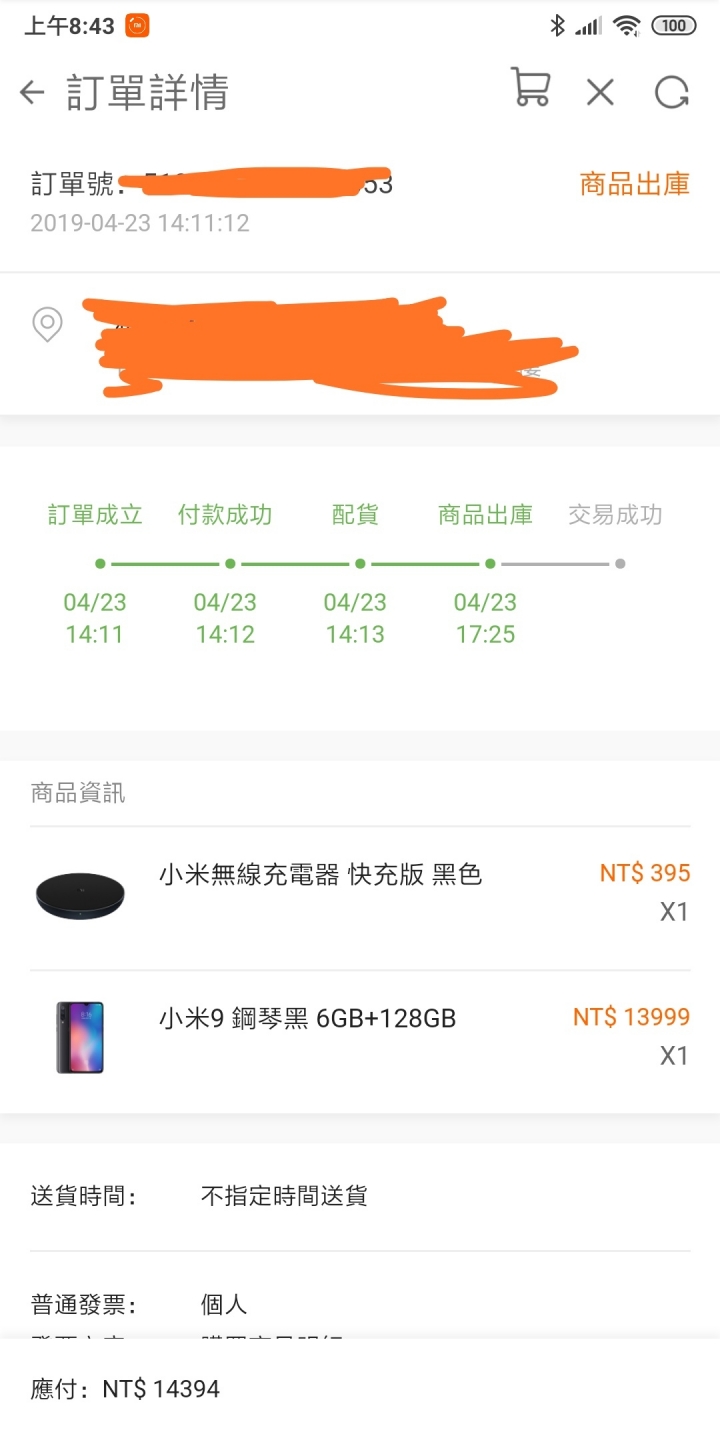Close the order details page

click(x=600, y=93)
